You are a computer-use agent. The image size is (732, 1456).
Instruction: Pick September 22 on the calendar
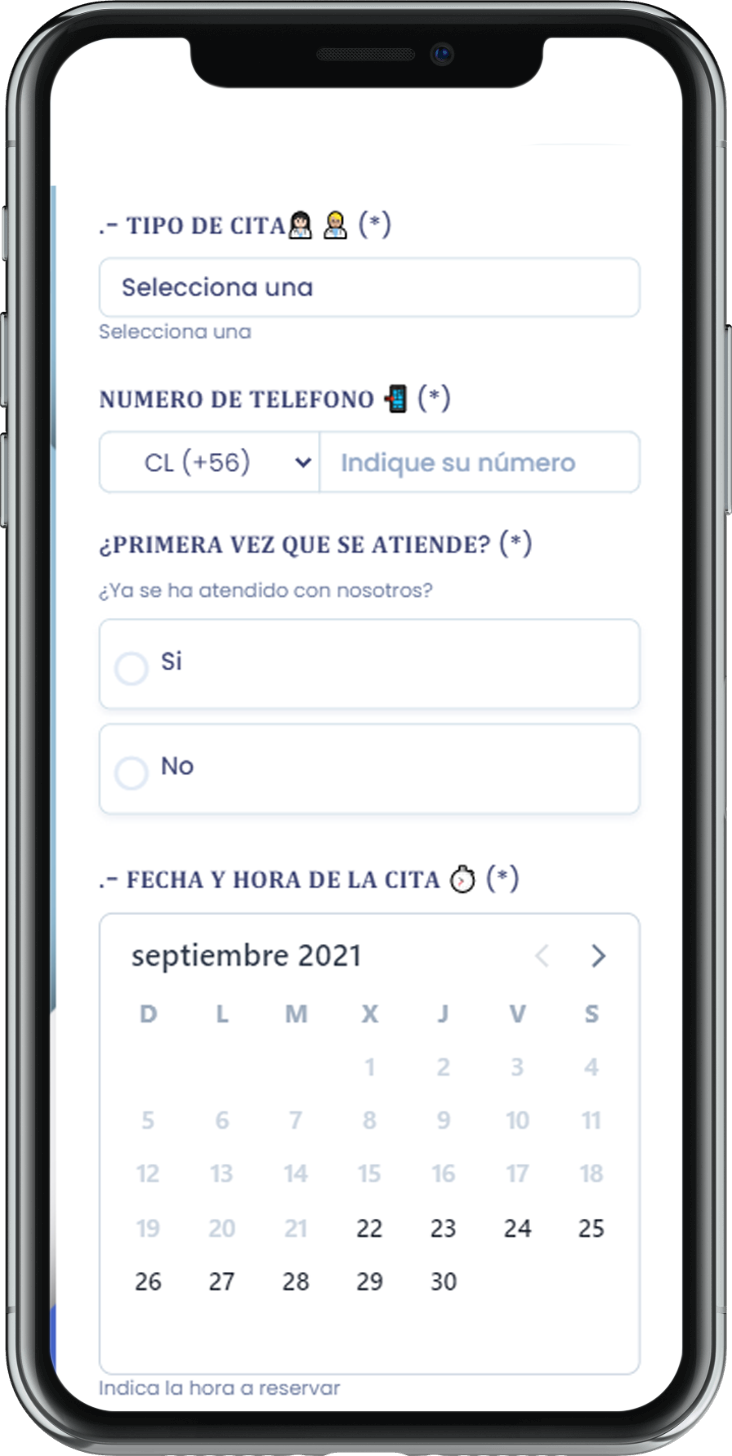coord(369,1228)
